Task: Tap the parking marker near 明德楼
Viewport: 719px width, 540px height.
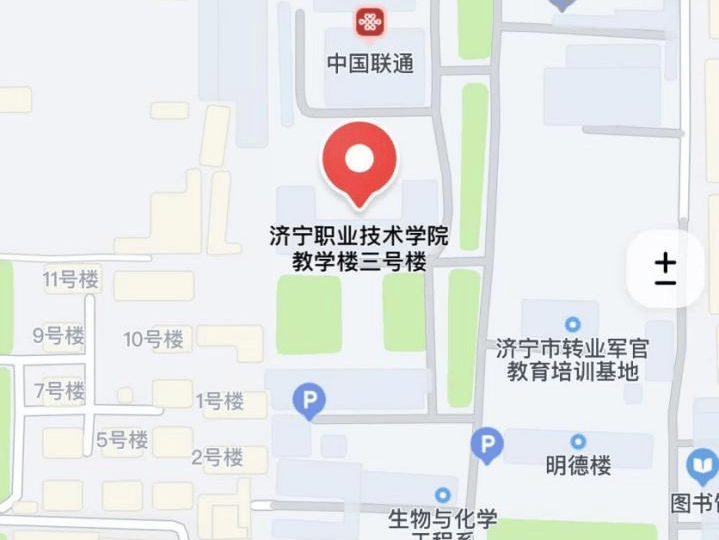Action: (487, 444)
